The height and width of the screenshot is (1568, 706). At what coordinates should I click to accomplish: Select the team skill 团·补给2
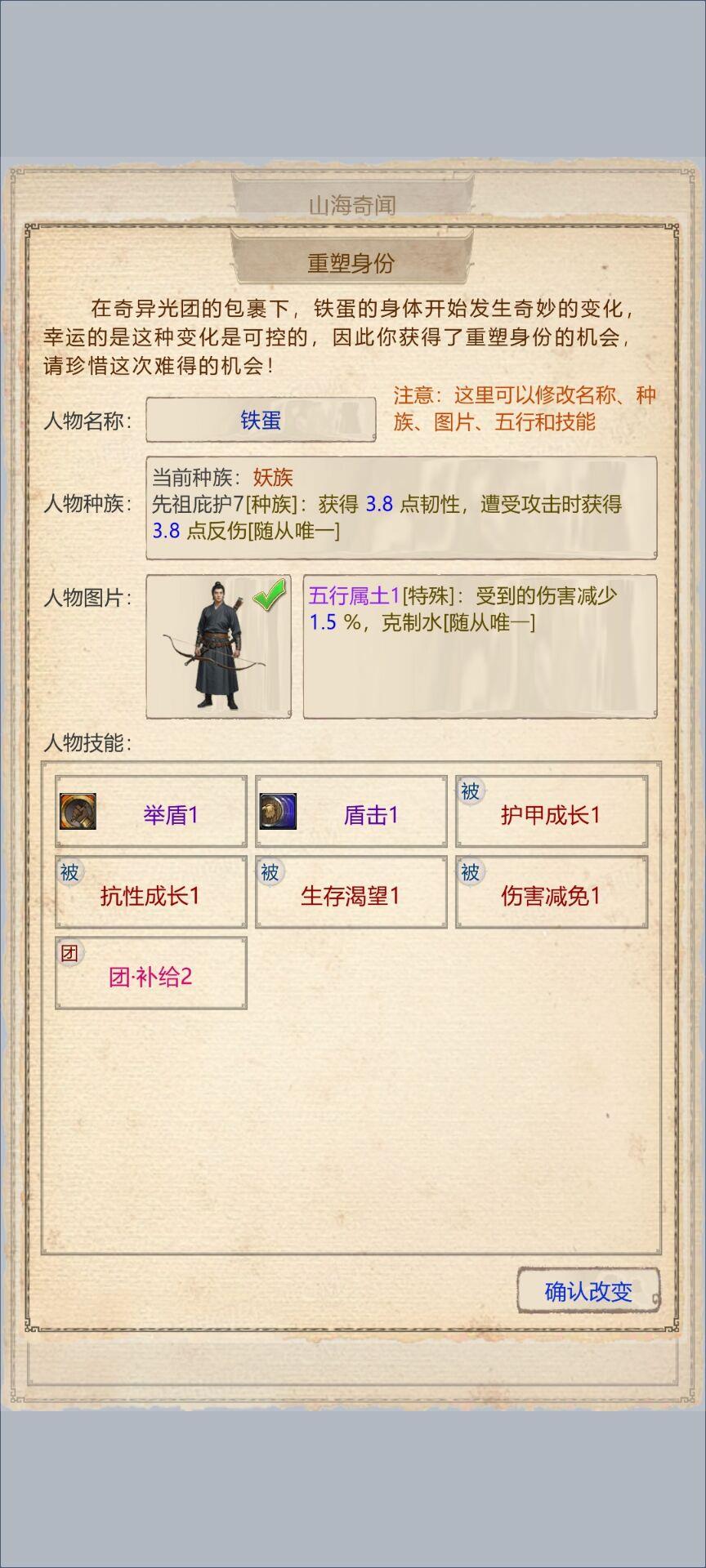click(151, 973)
